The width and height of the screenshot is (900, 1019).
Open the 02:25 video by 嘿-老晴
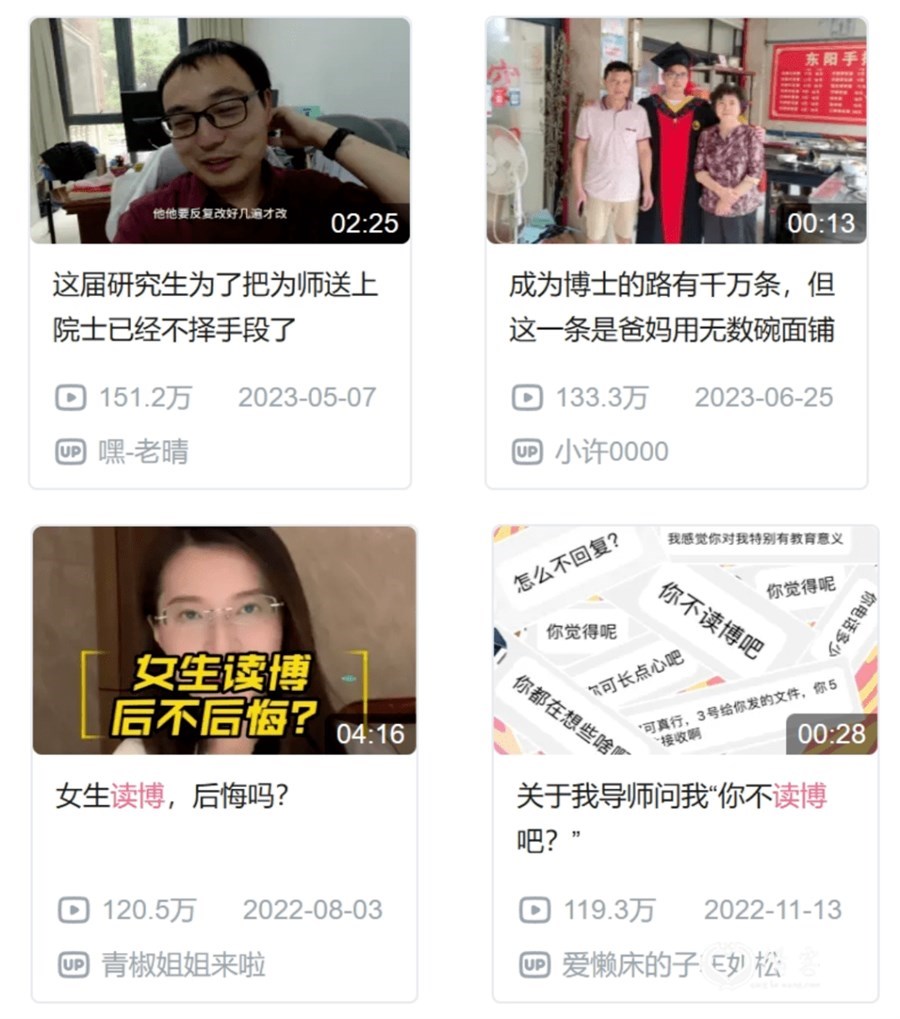(x=220, y=130)
